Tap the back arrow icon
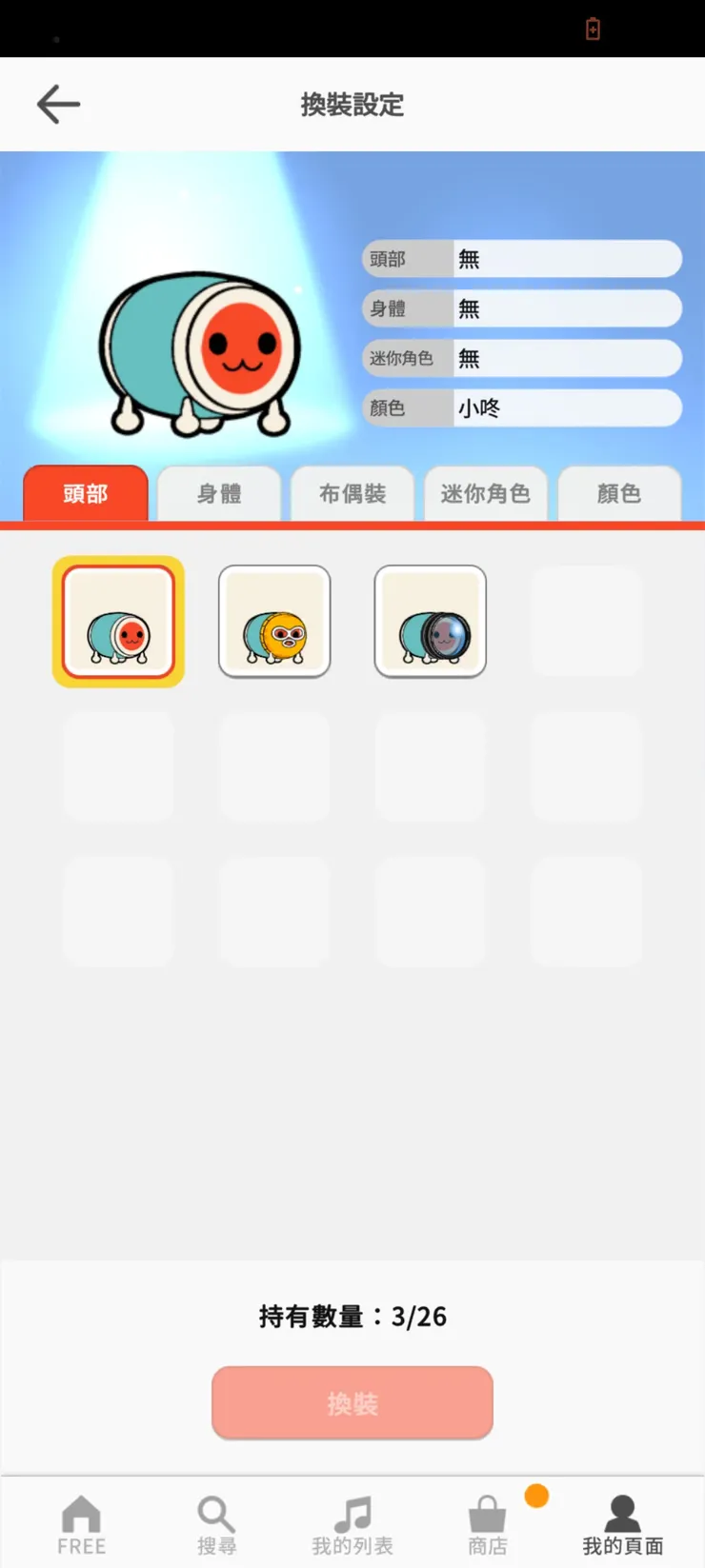 [x=57, y=105]
